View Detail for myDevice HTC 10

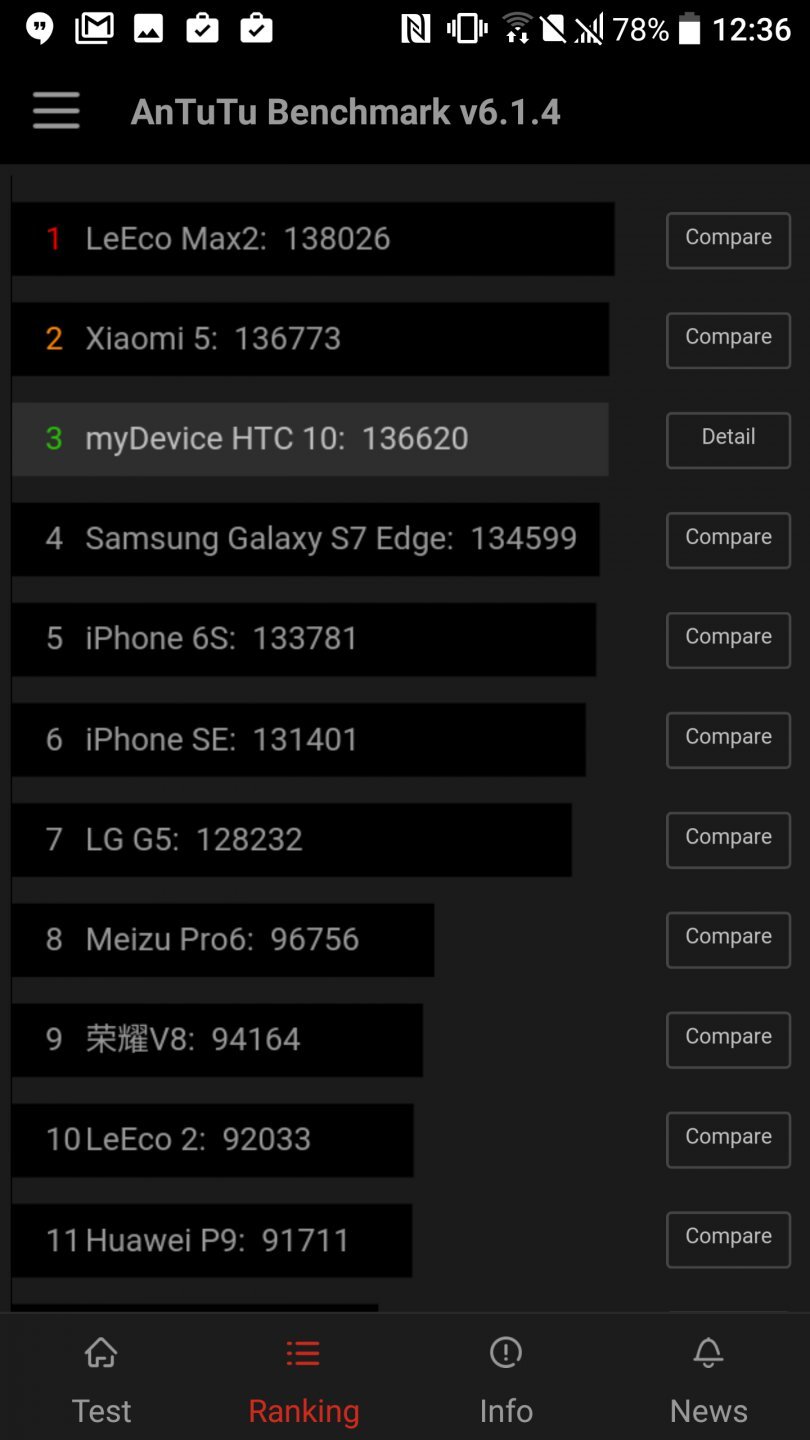728,439
